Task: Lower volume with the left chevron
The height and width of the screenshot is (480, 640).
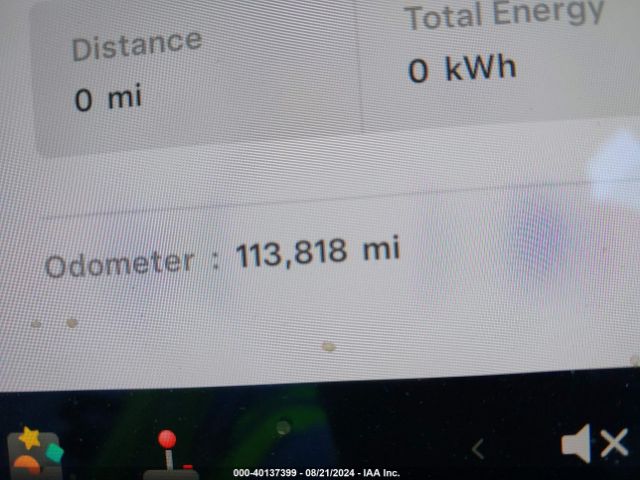Action: 478,450
